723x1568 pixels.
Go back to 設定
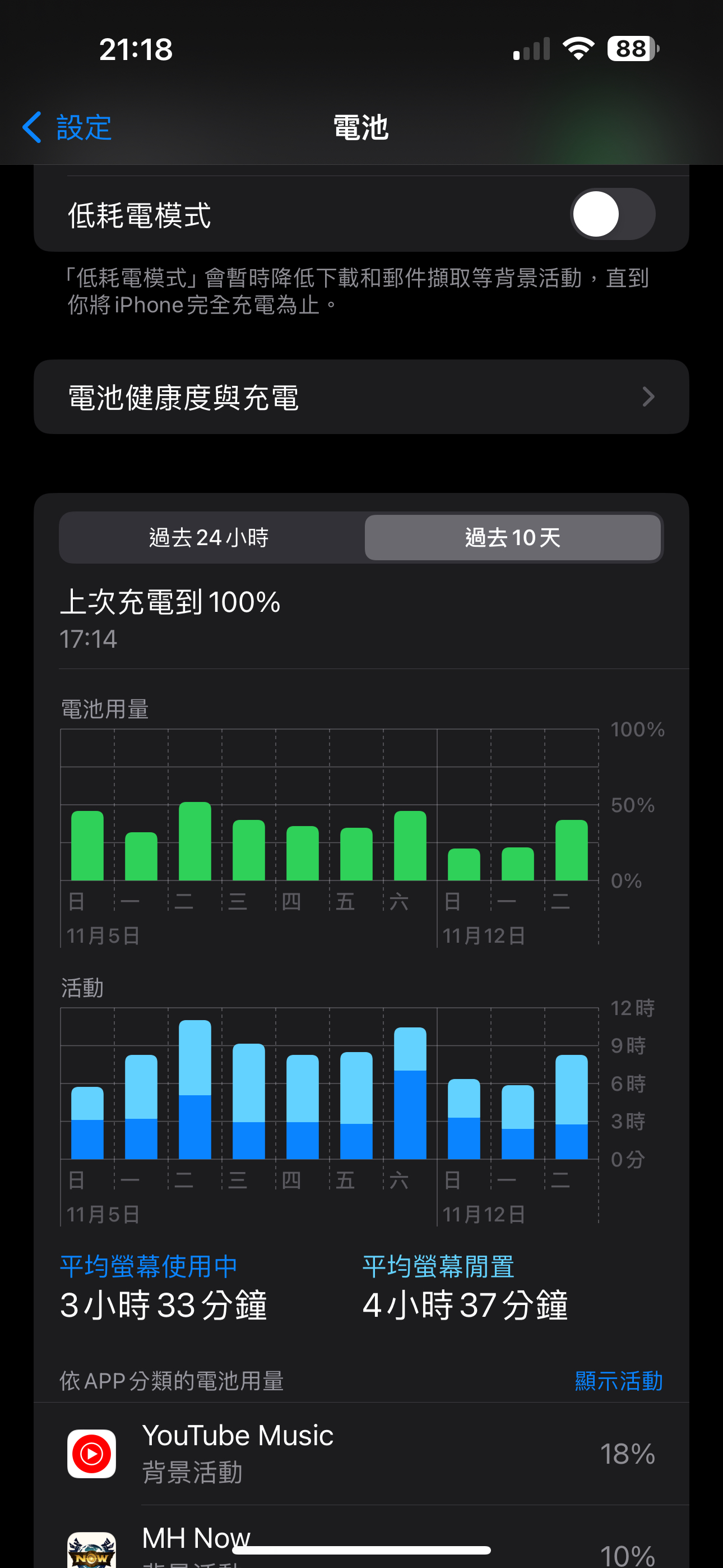tap(67, 128)
